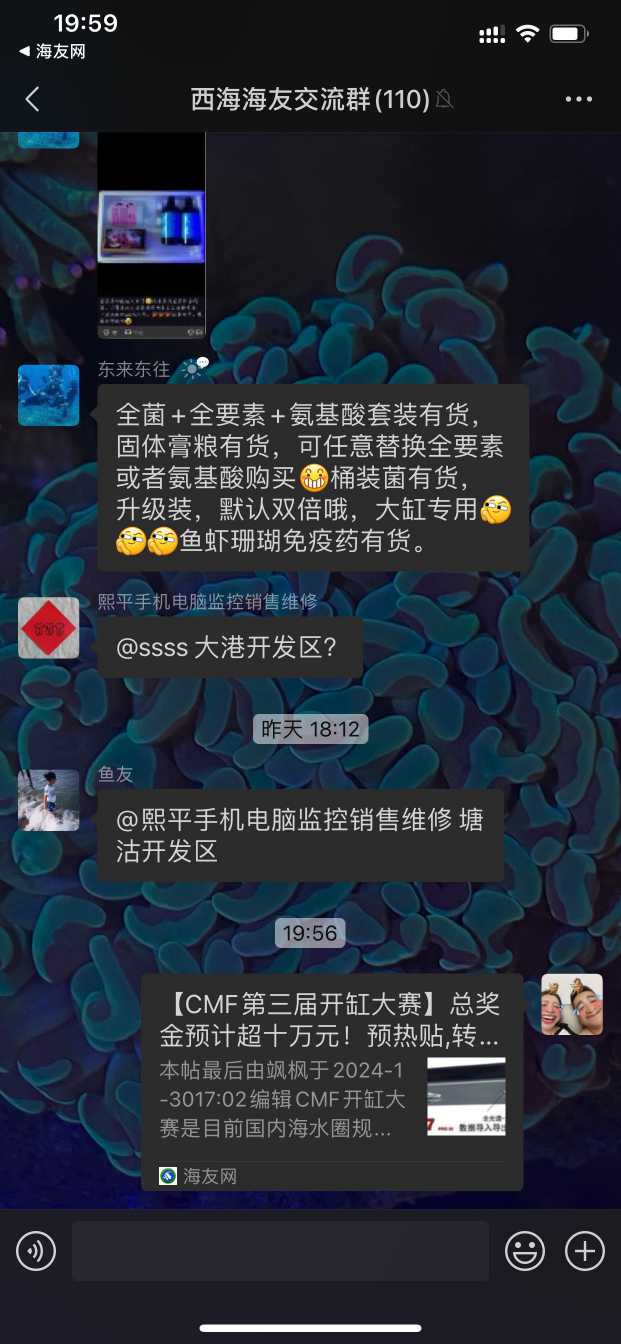Image resolution: width=621 pixels, height=1344 pixels.
Task: Switch to voice message input
Action: pos(36,1251)
